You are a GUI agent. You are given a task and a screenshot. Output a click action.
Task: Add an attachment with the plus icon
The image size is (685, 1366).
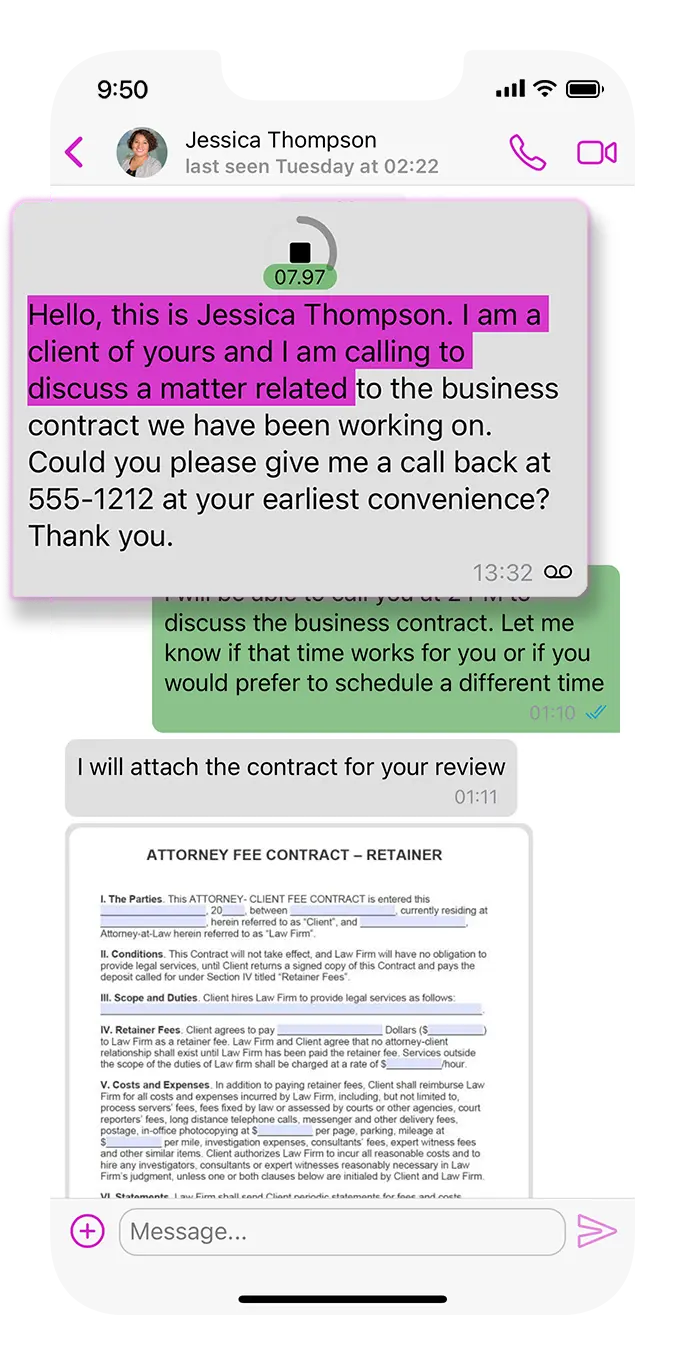[x=87, y=1231]
